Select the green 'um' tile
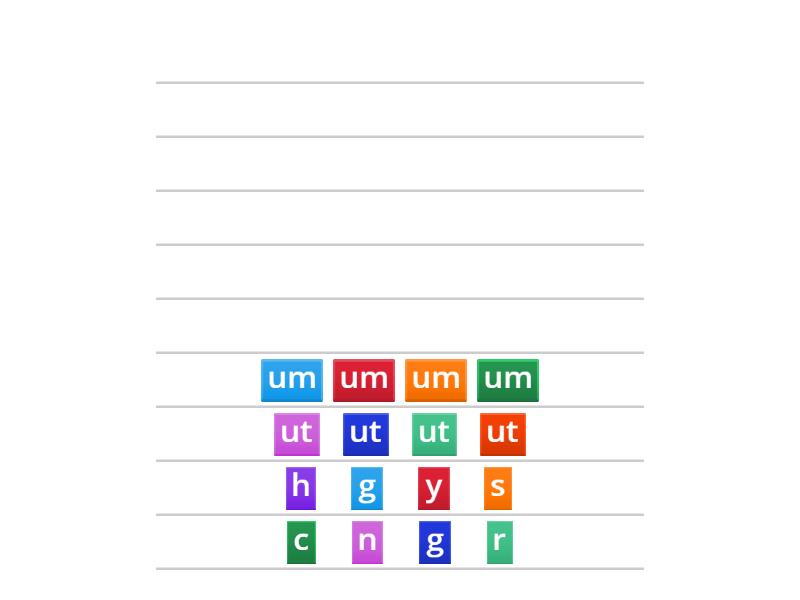 (x=508, y=380)
